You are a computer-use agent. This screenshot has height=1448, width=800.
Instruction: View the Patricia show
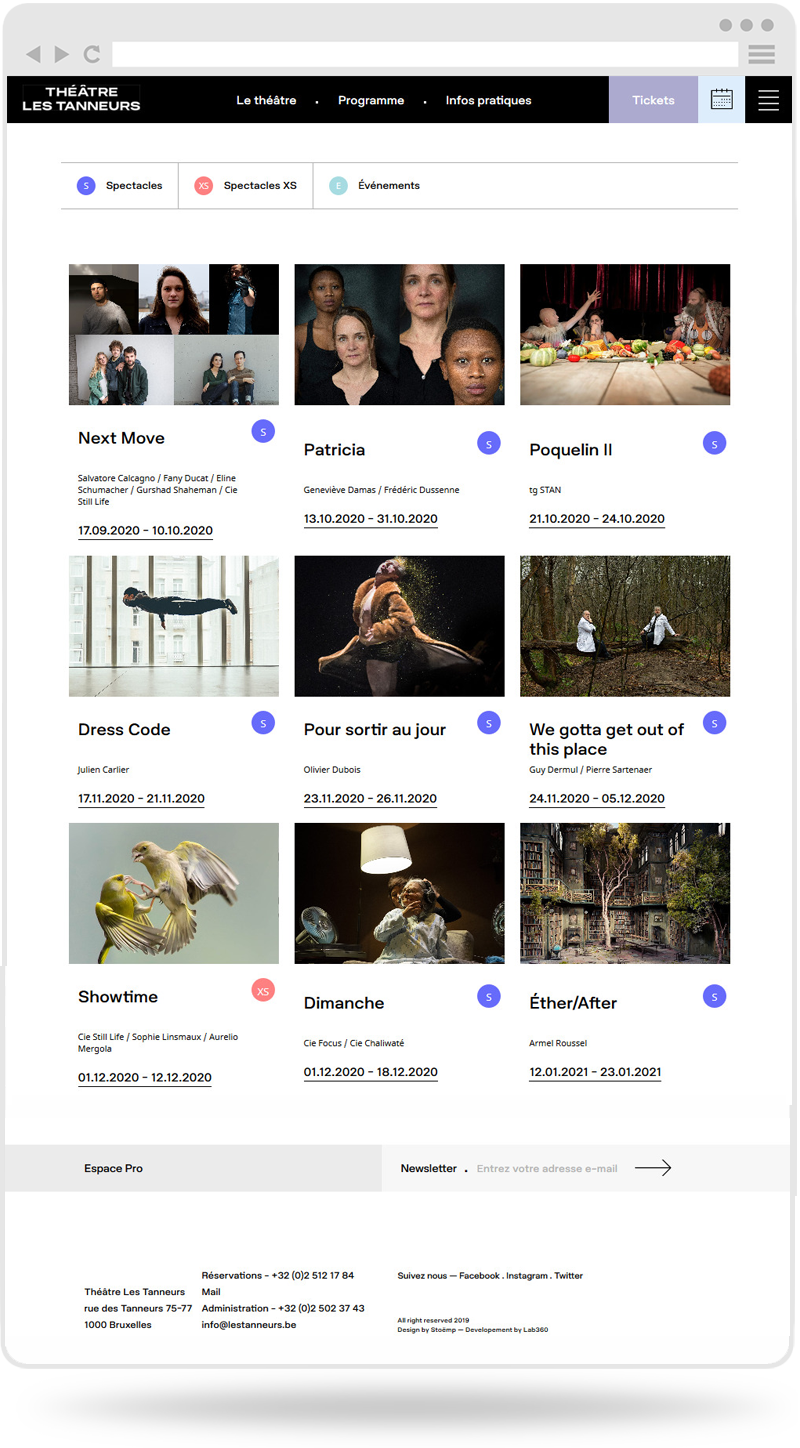point(334,450)
